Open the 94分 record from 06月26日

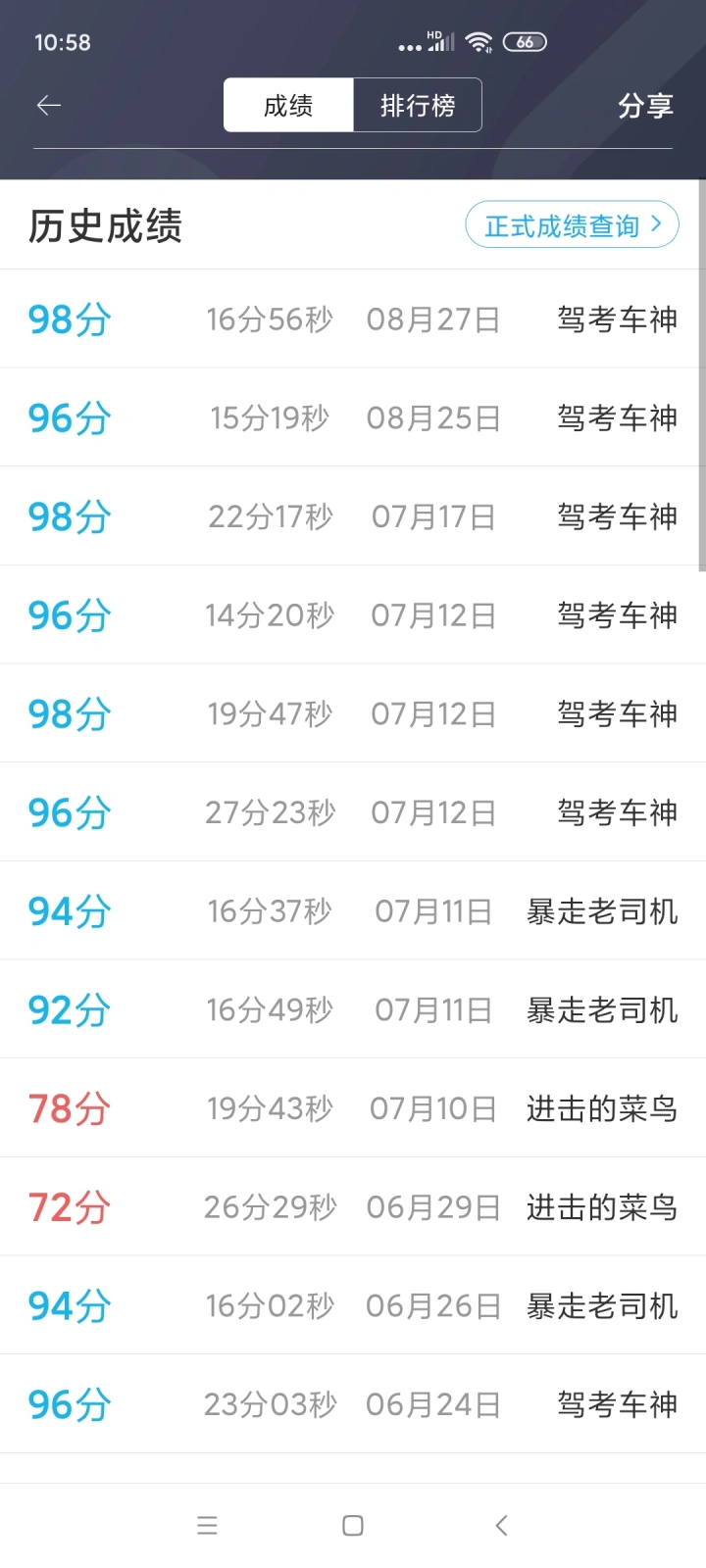(353, 1305)
